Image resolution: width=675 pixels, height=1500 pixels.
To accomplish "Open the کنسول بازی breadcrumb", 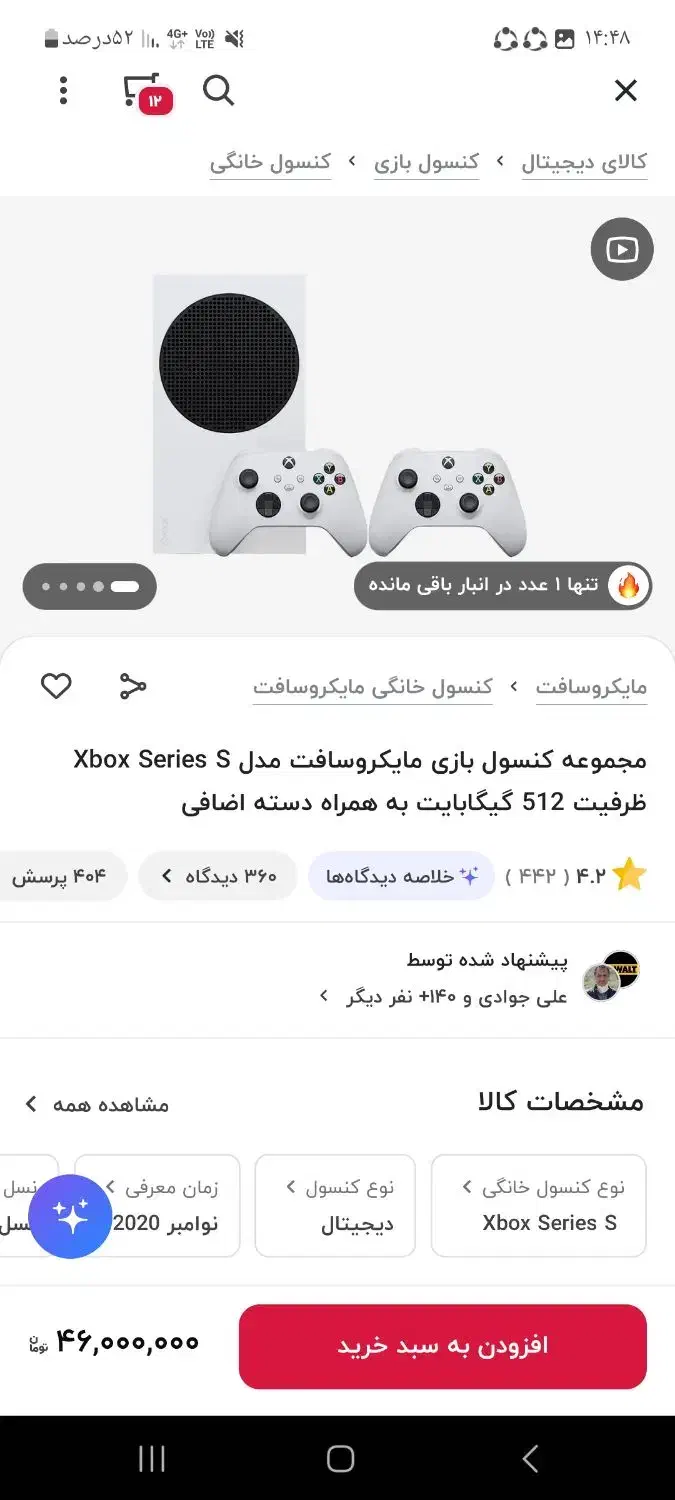I will 427,162.
